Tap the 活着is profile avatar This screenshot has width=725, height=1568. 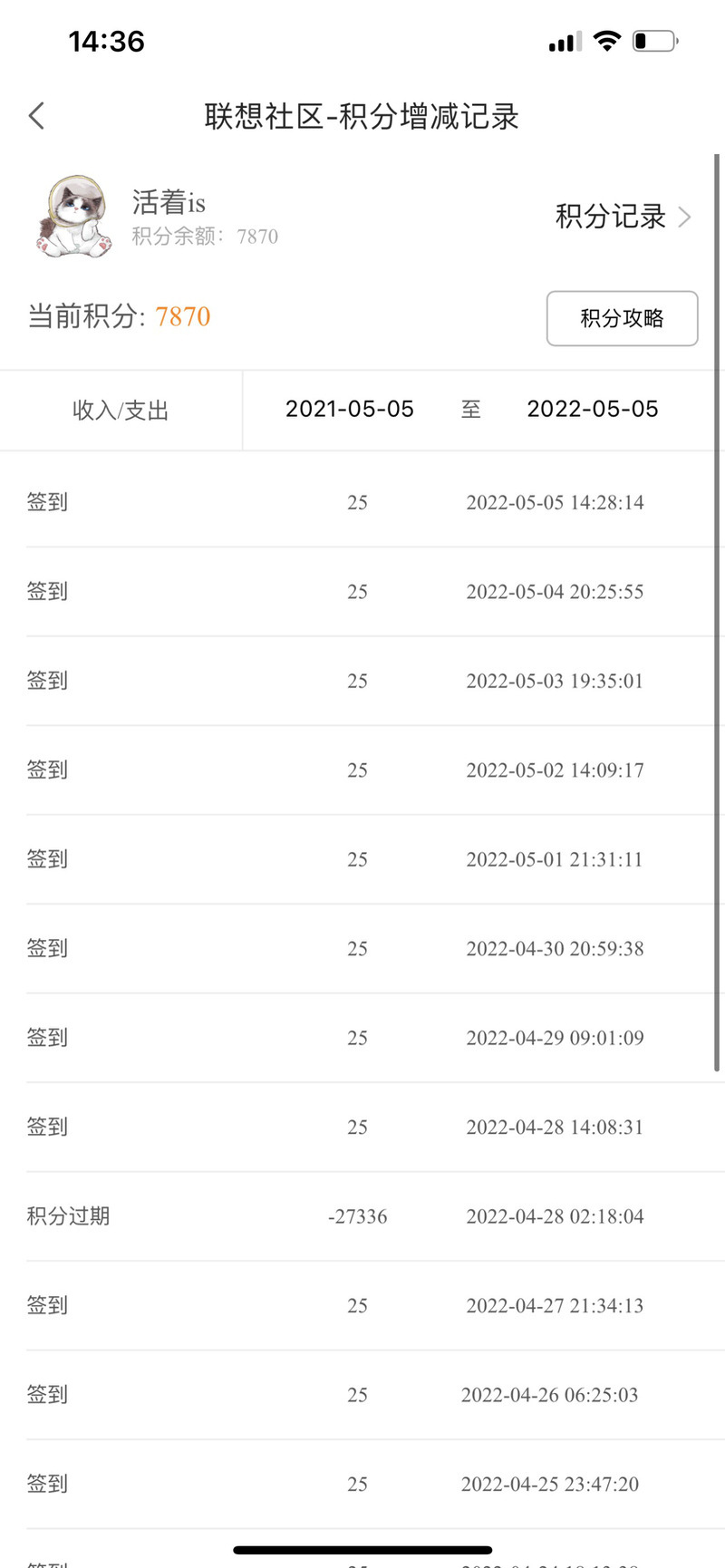pos(74,217)
